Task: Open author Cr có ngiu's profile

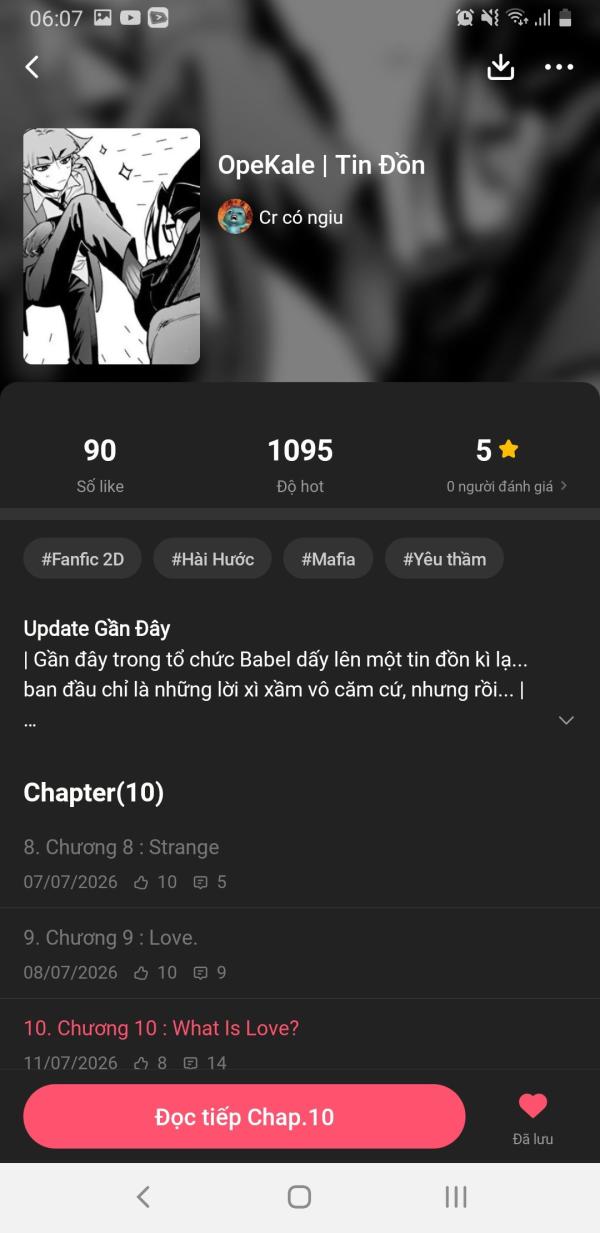Action: (x=281, y=216)
